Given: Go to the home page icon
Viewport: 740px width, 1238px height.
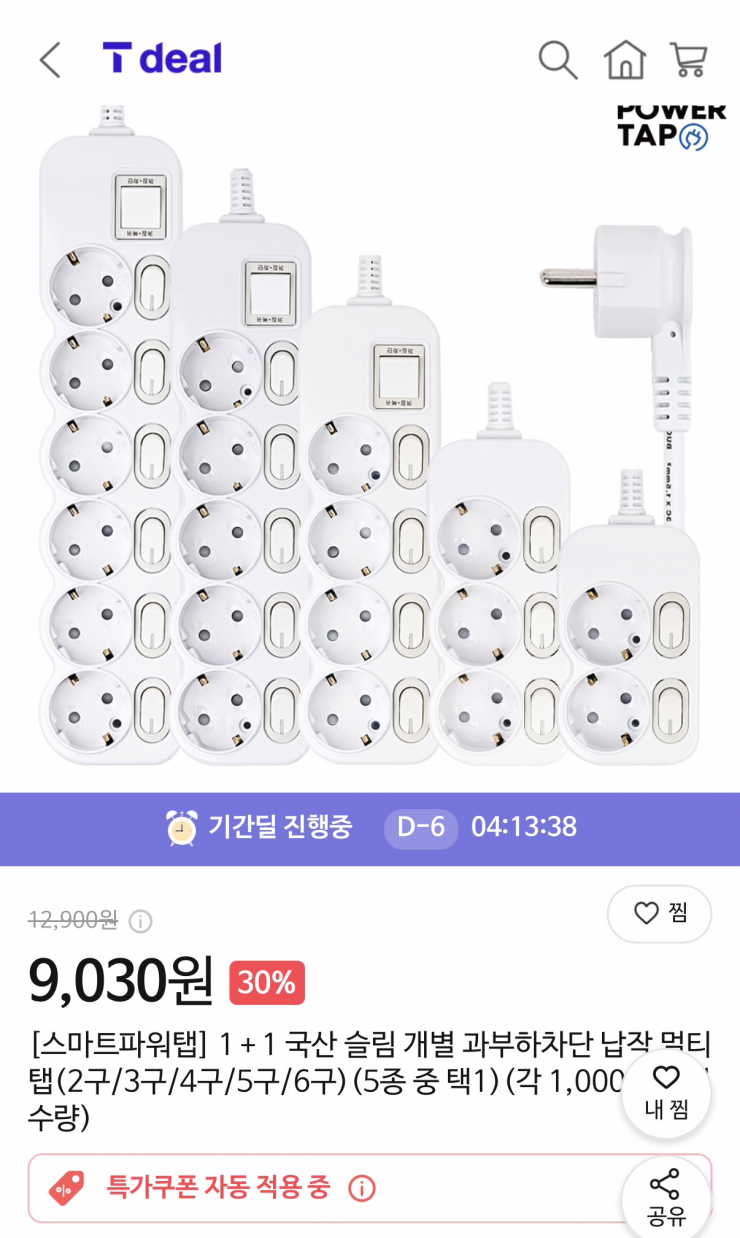Looking at the screenshot, I should coord(625,60).
